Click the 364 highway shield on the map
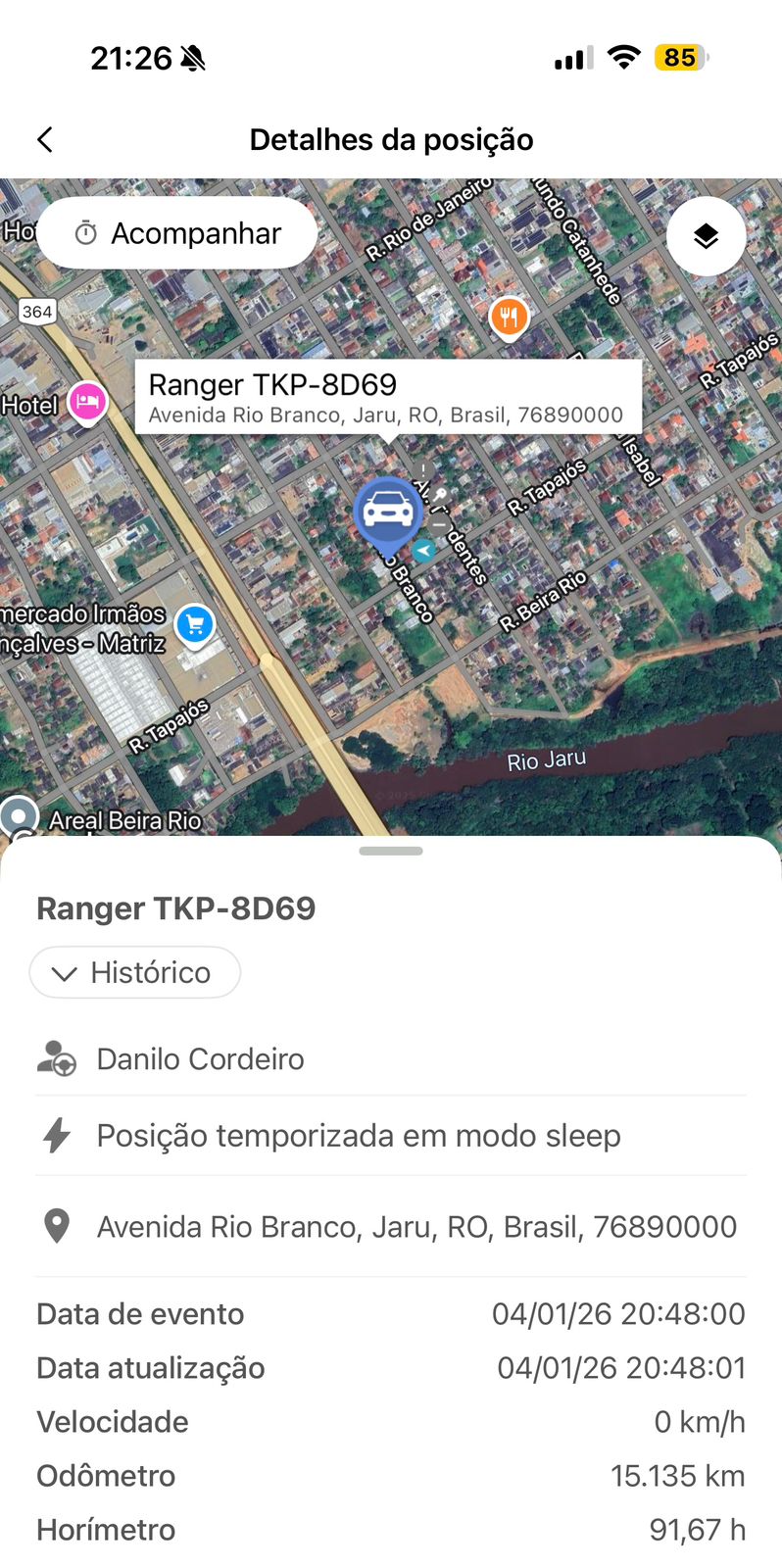 click(x=35, y=313)
